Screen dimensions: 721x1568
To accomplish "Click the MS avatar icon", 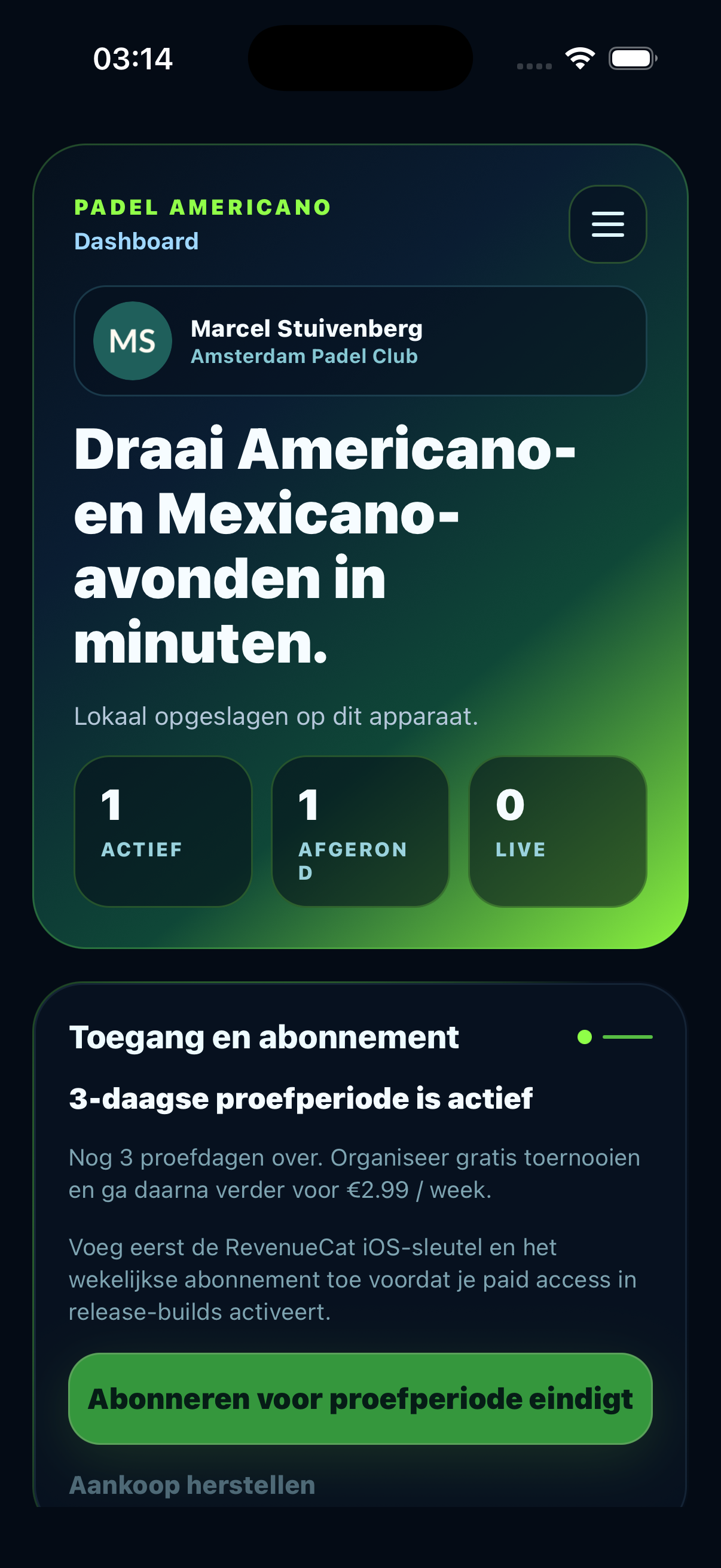I will click(x=133, y=341).
